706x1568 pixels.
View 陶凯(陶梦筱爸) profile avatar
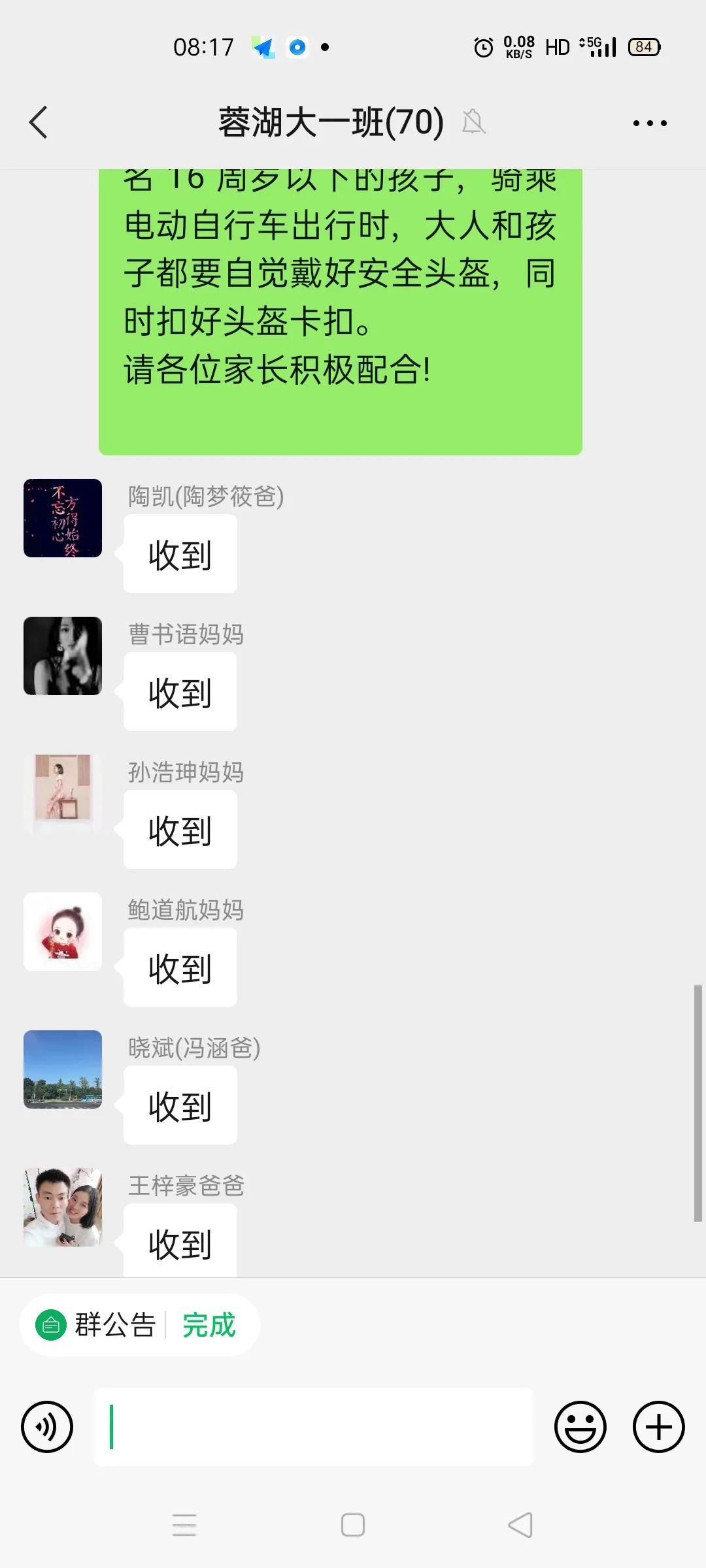pyautogui.click(x=63, y=518)
